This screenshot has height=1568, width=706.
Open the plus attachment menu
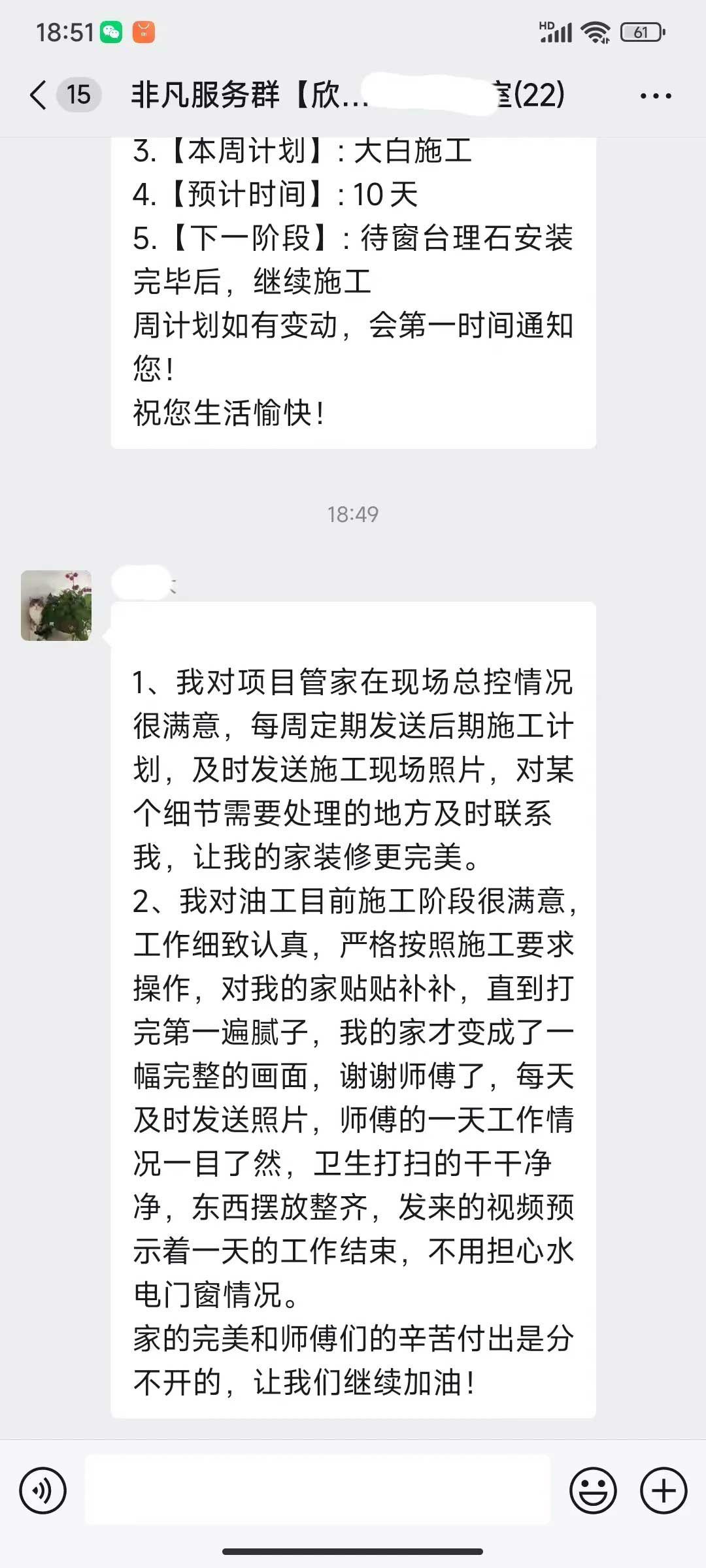coord(664,1491)
